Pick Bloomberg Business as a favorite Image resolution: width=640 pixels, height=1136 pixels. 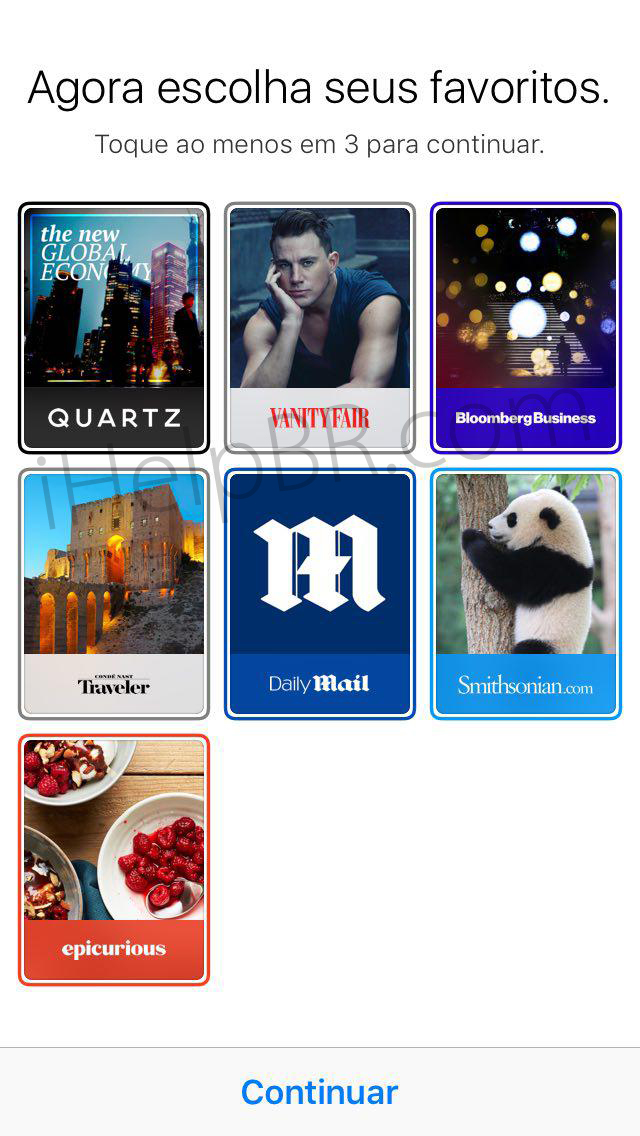pyautogui.click(x=526, y=328)
